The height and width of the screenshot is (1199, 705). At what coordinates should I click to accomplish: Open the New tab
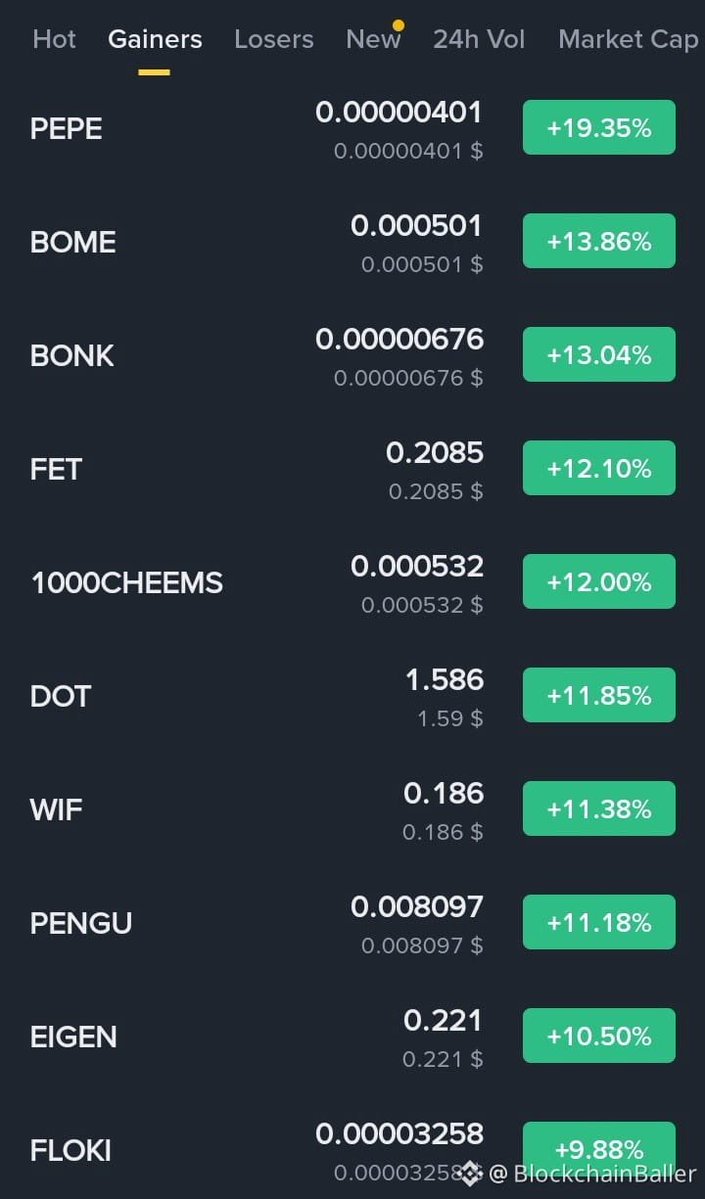tap(373, 39)
